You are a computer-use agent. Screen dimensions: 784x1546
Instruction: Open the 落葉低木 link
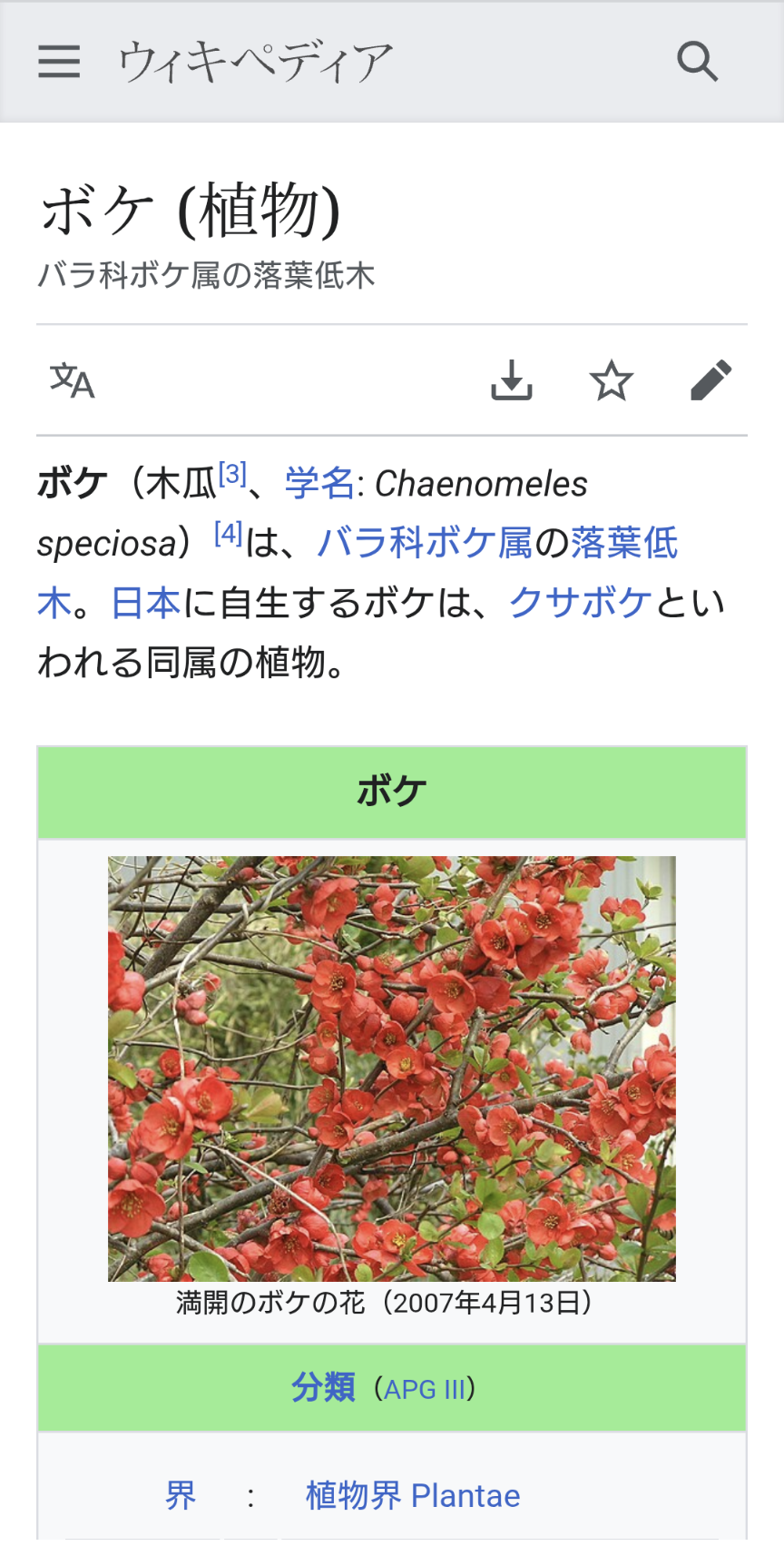tap(623, 544)
